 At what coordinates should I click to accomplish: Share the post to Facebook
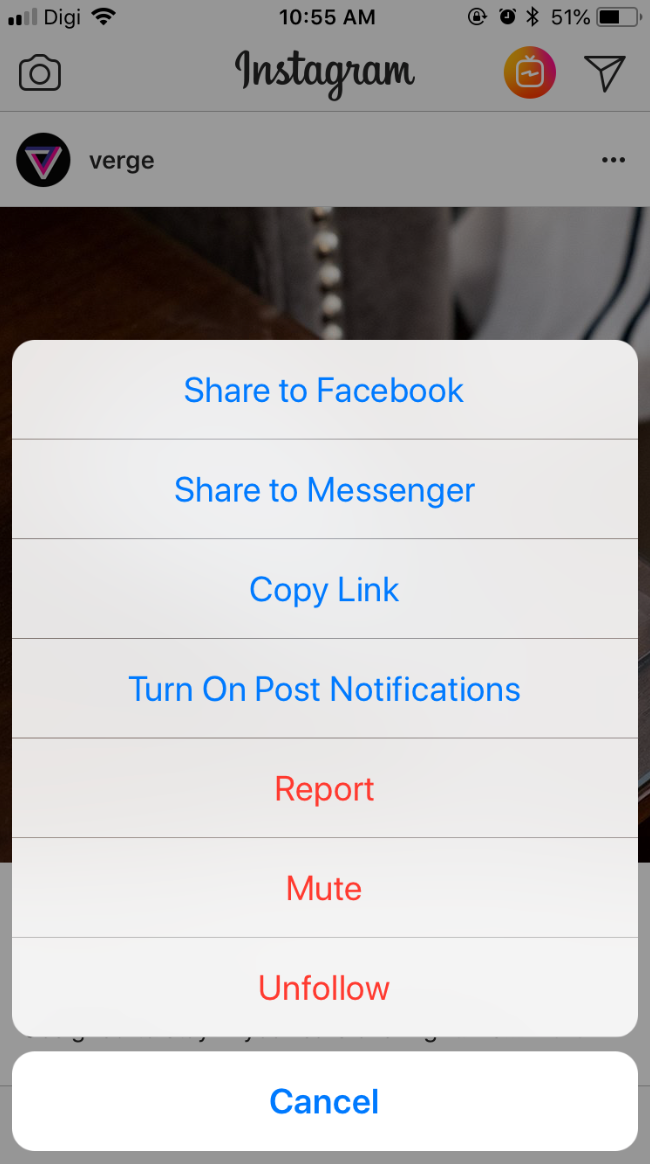pos(324,390)
